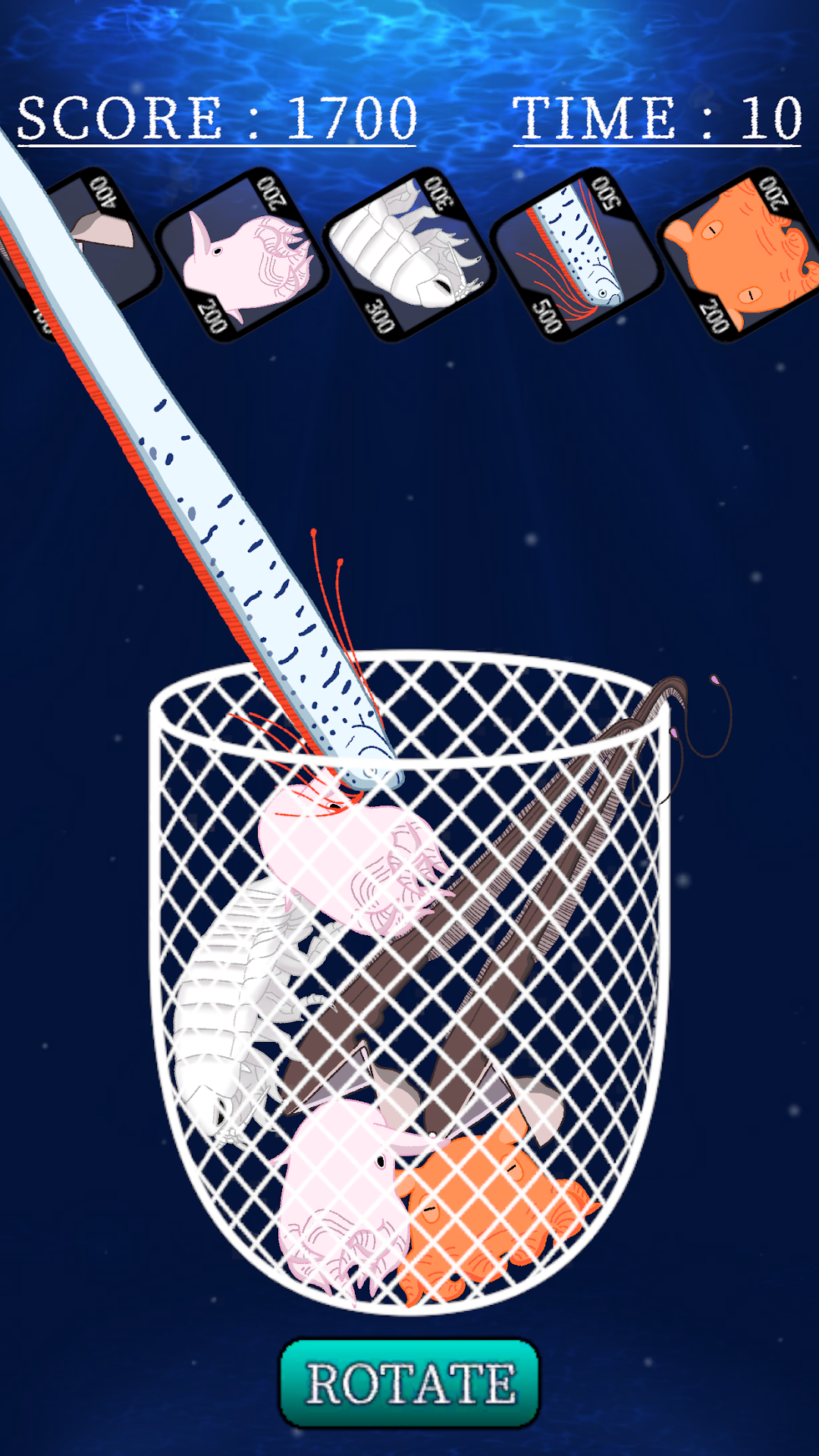Select the pink creature tile worth 200
The height and width of the screenshot is (1456, 819).
click(x=242, y=255)
